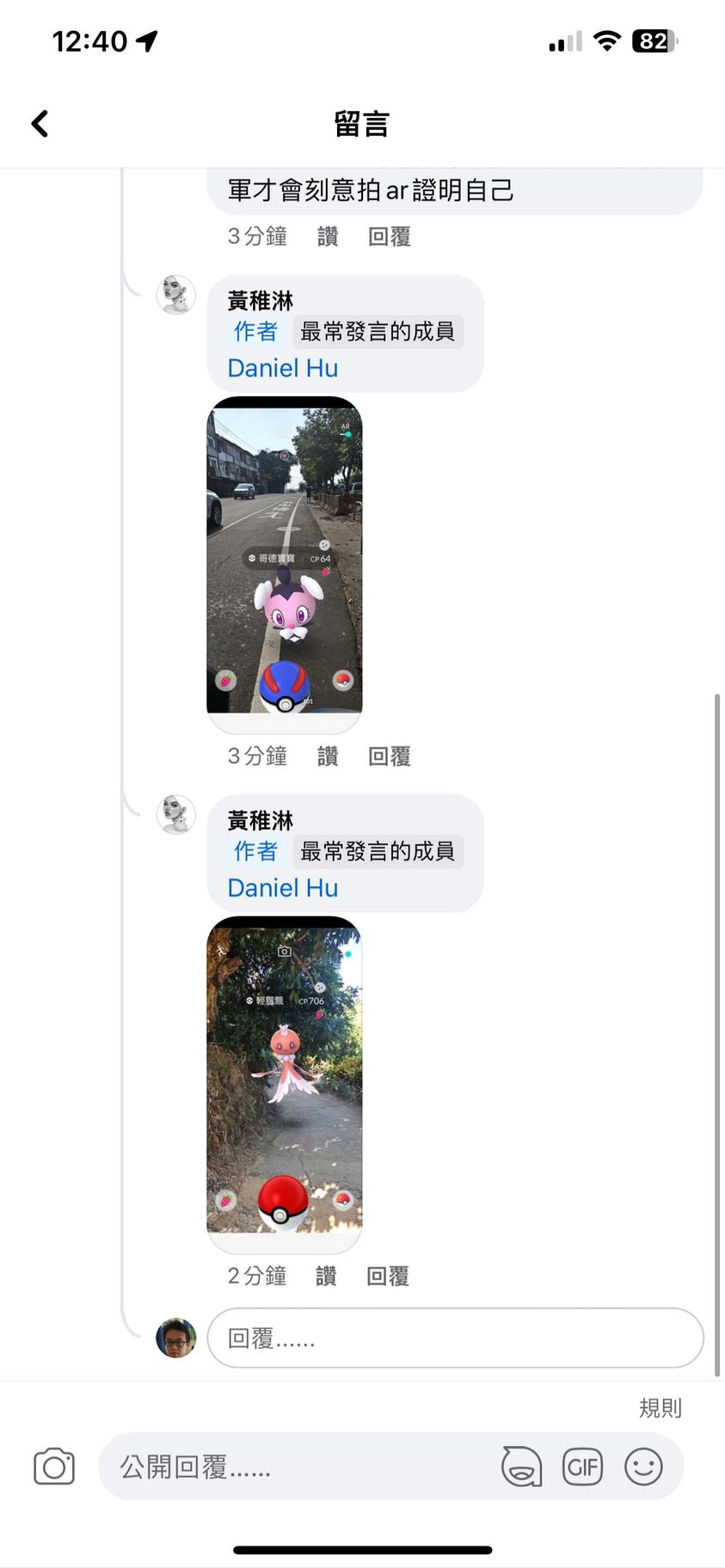
Task: Reply to the comment with the 輕飄飄 CP706 photo
Action: pyautogui.click(x=387, y=1276)
